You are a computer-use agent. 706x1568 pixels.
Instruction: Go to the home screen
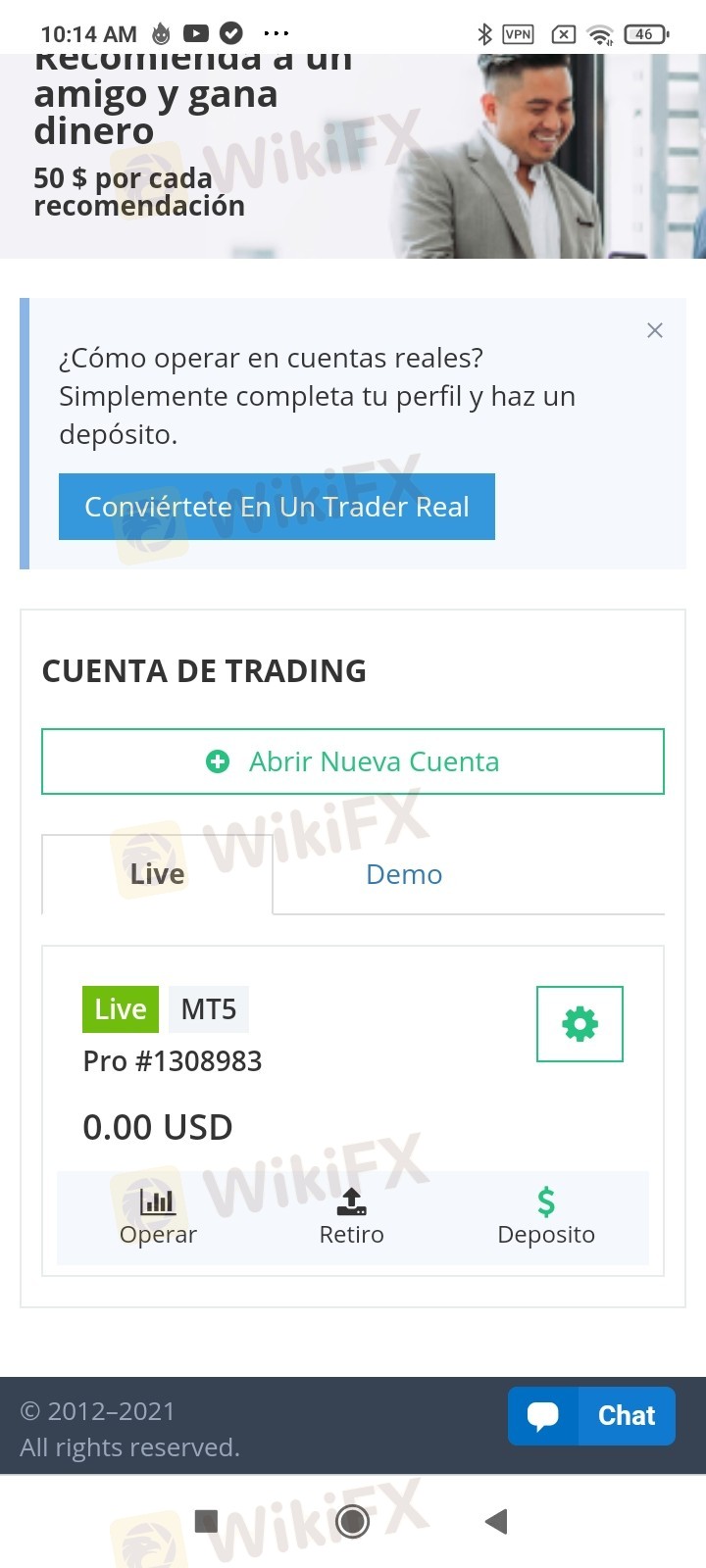352,1521
